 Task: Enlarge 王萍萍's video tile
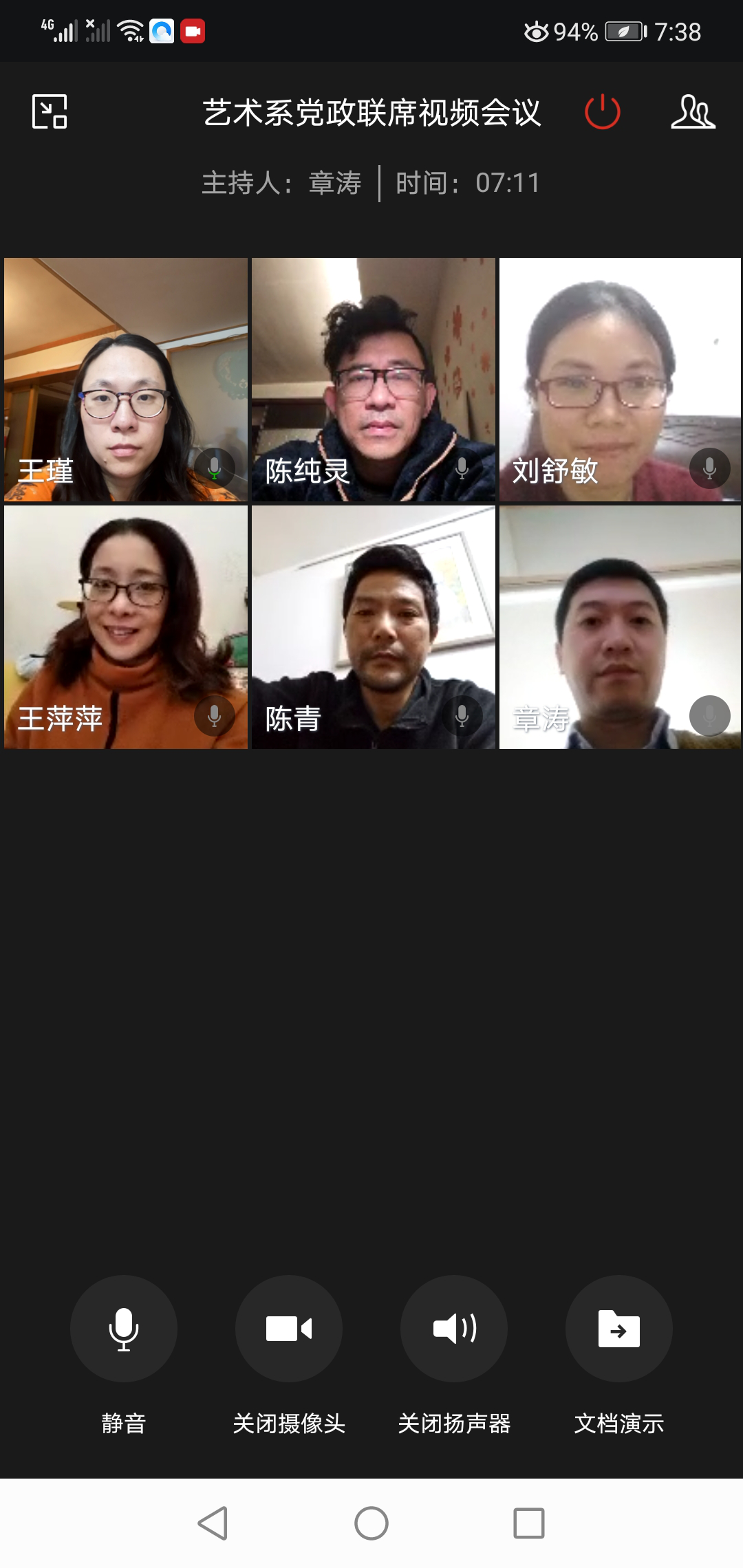point(126,627)
